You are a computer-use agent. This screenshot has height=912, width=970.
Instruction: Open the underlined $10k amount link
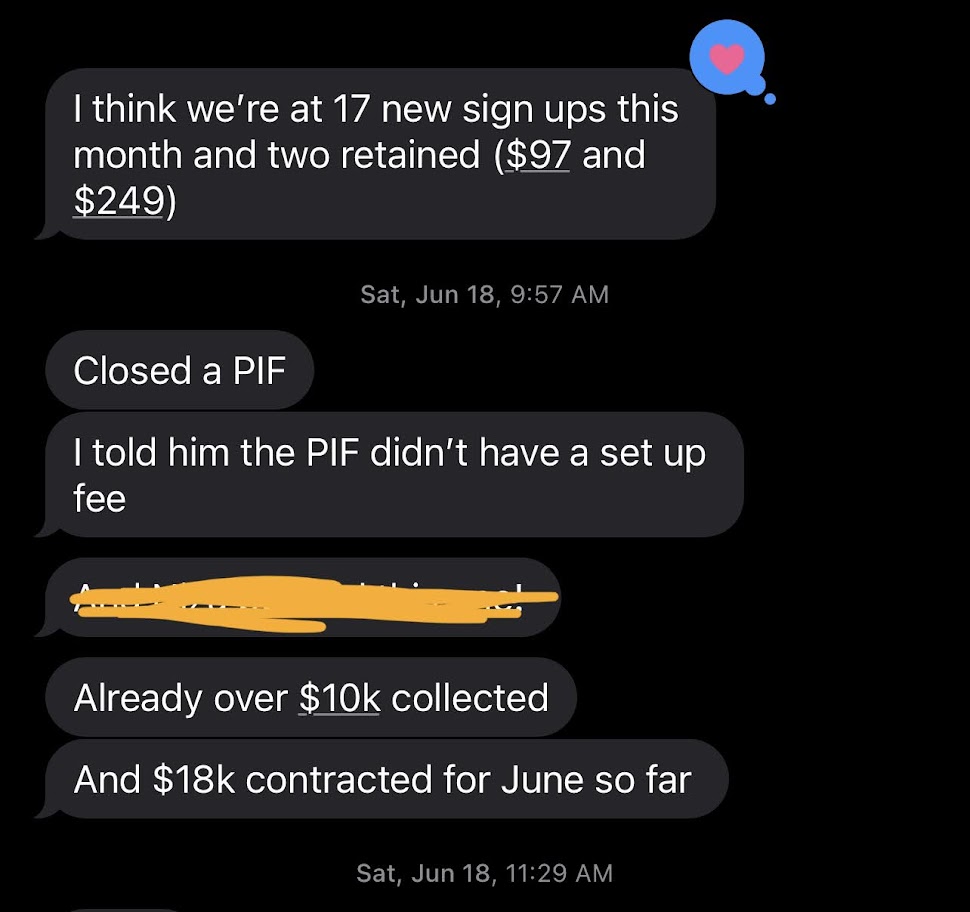tap(339, 698)
